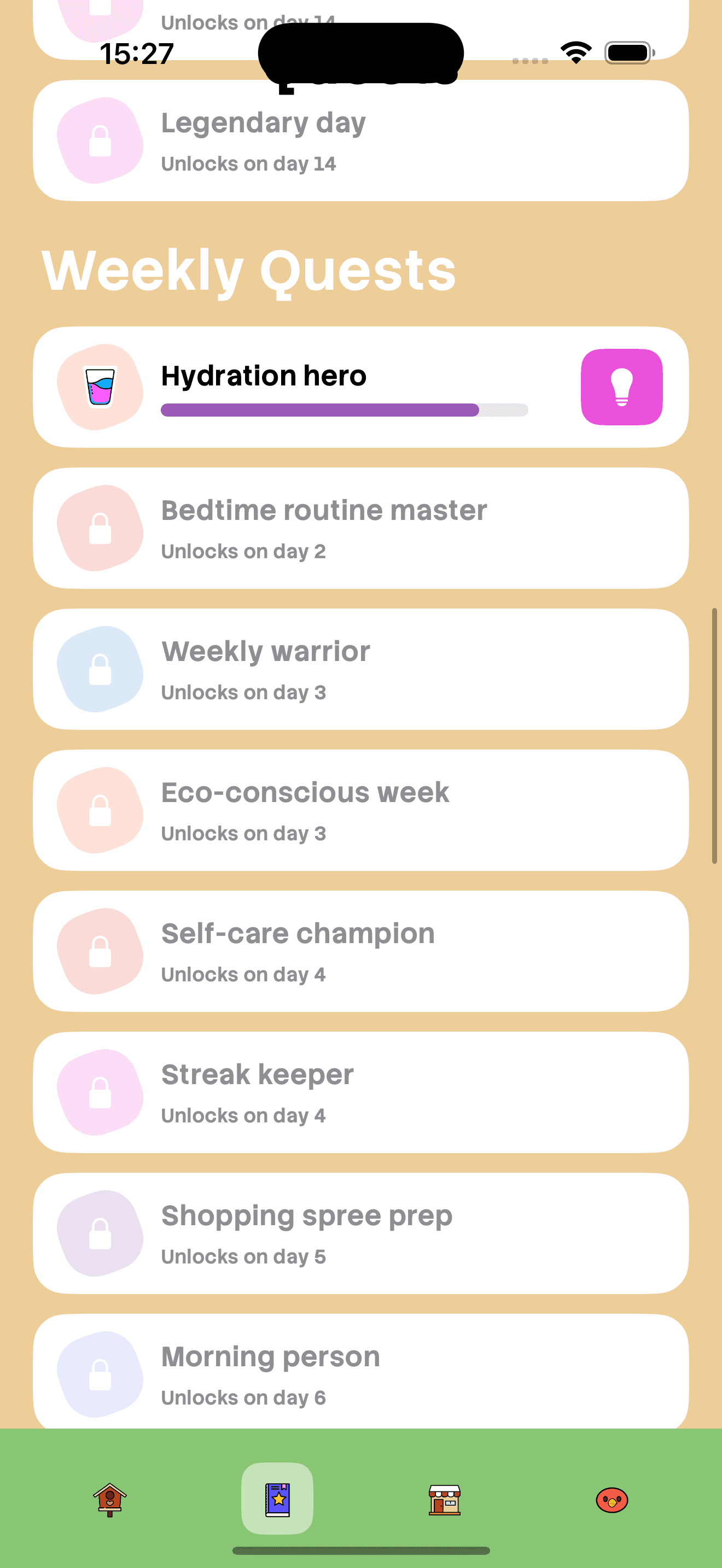Tap the Morning person quest card
Viewport: 722px width, 1568px height.
point(360,1373)
